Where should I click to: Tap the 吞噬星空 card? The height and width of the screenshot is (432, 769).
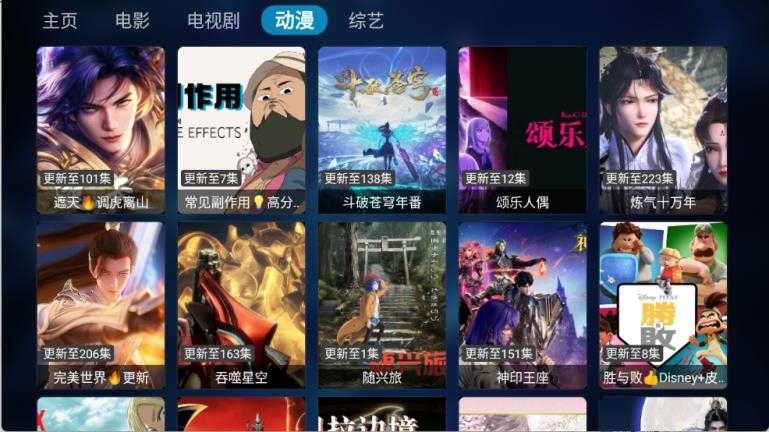241,304
